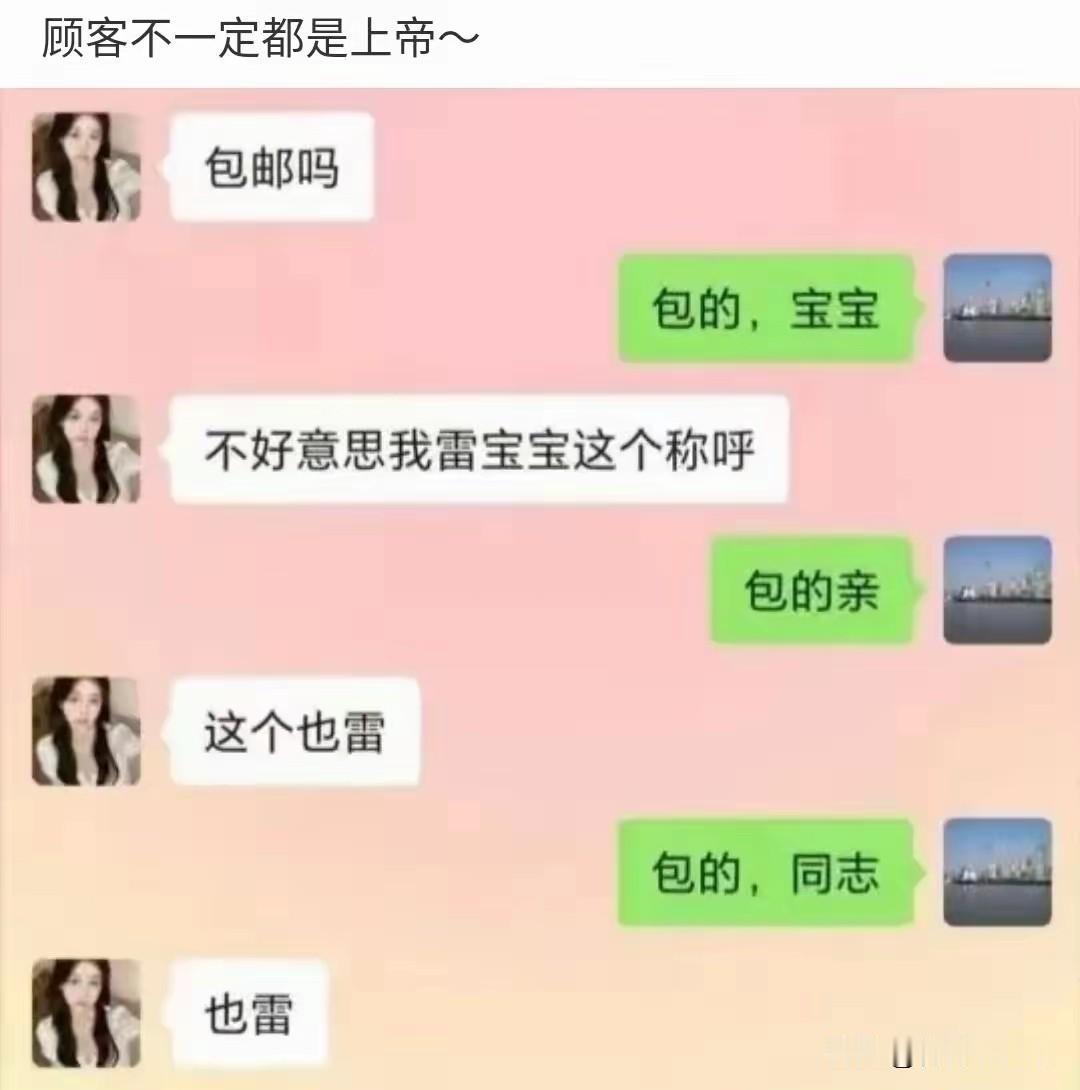The height and width of the screenshot is (1090, 1080).
Task: Click the '包的，同志' green bubble
Action: pos(770,873)
